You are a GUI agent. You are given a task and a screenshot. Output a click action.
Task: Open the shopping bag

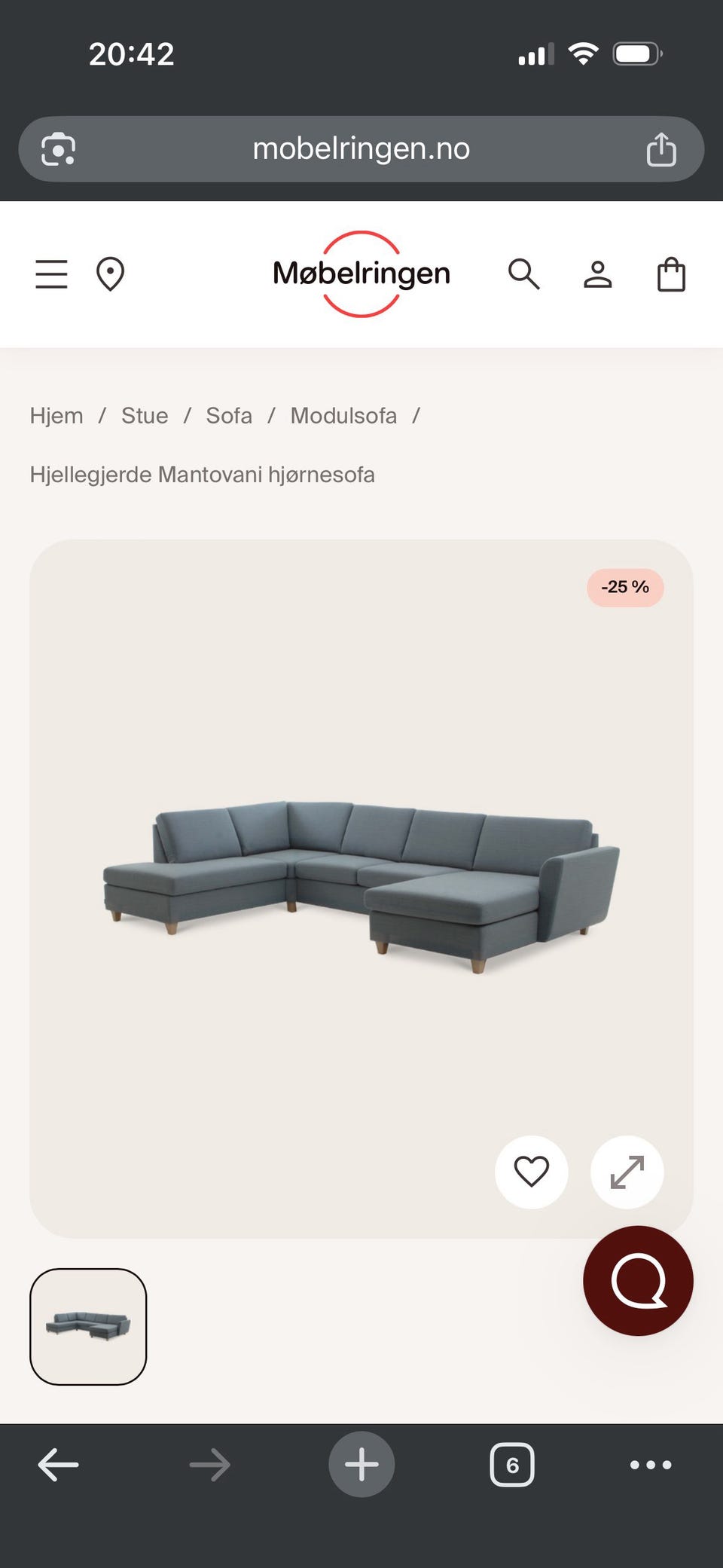pyautogui.click(x=672, y=274)
